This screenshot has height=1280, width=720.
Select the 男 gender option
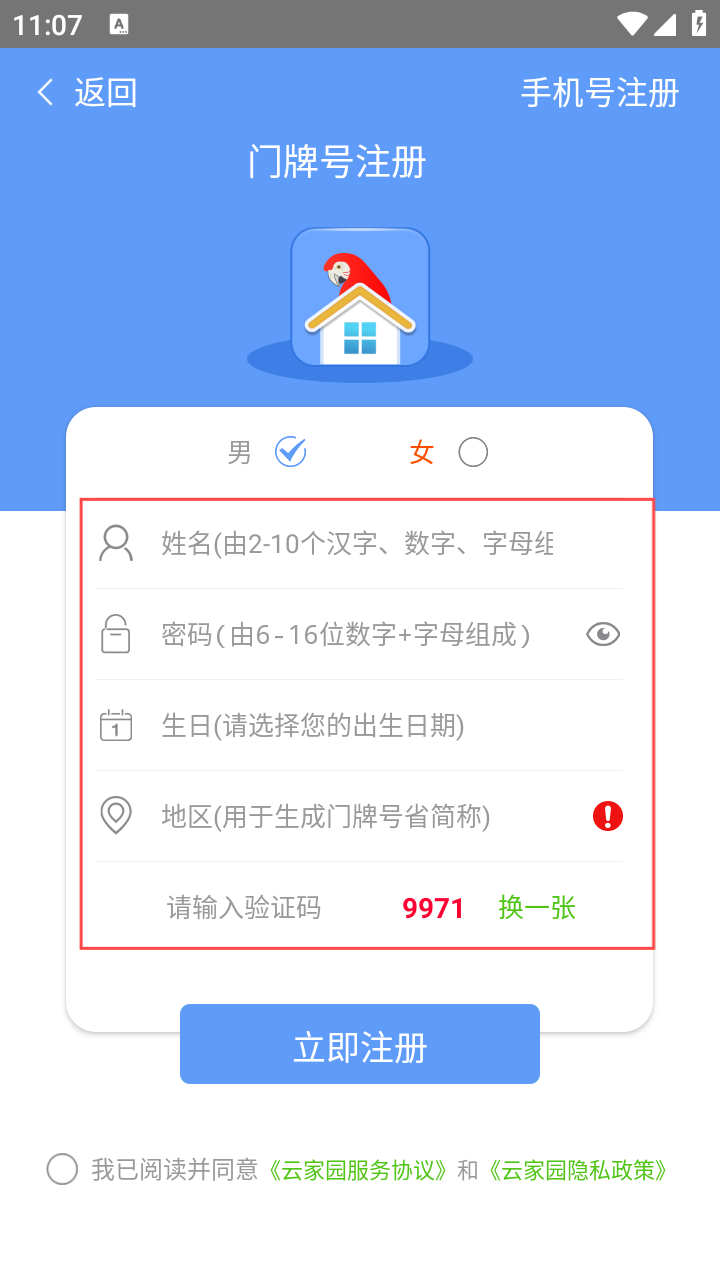point(291,452)
